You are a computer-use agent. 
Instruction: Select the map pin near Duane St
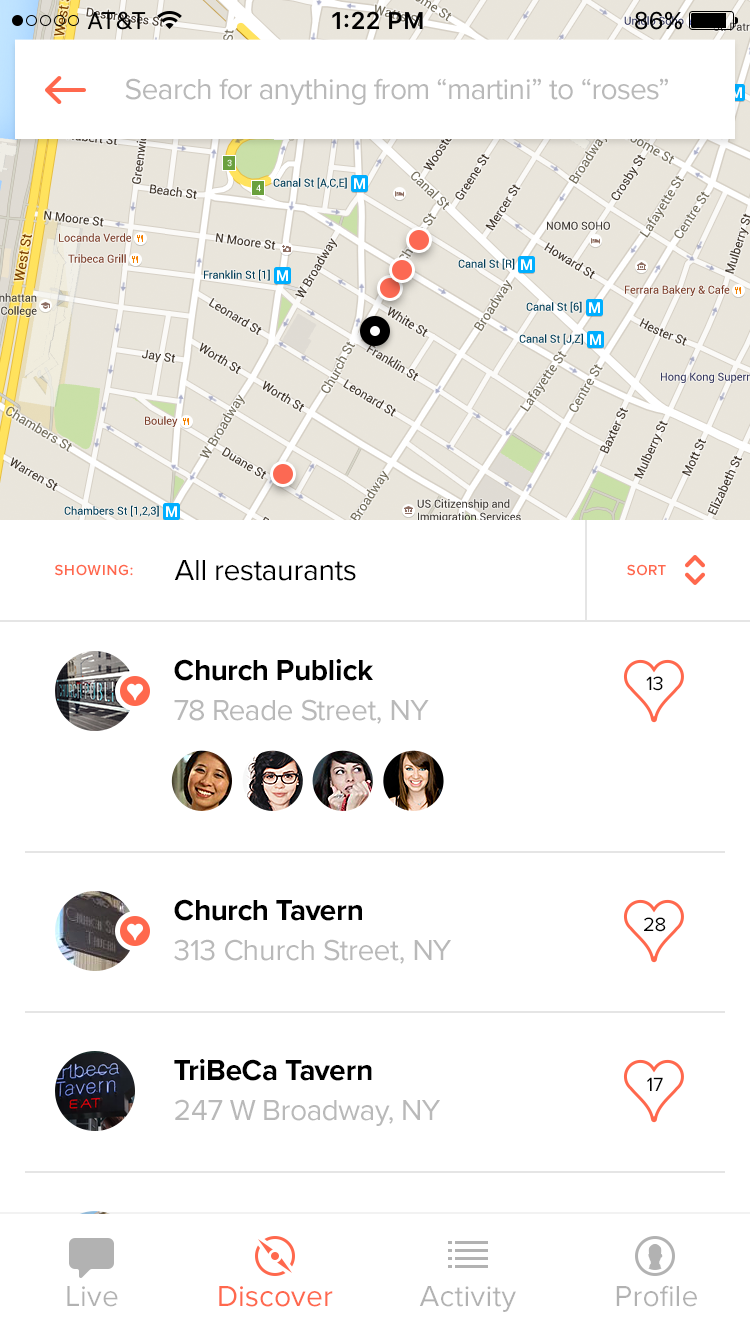click(x=283, y=474)
